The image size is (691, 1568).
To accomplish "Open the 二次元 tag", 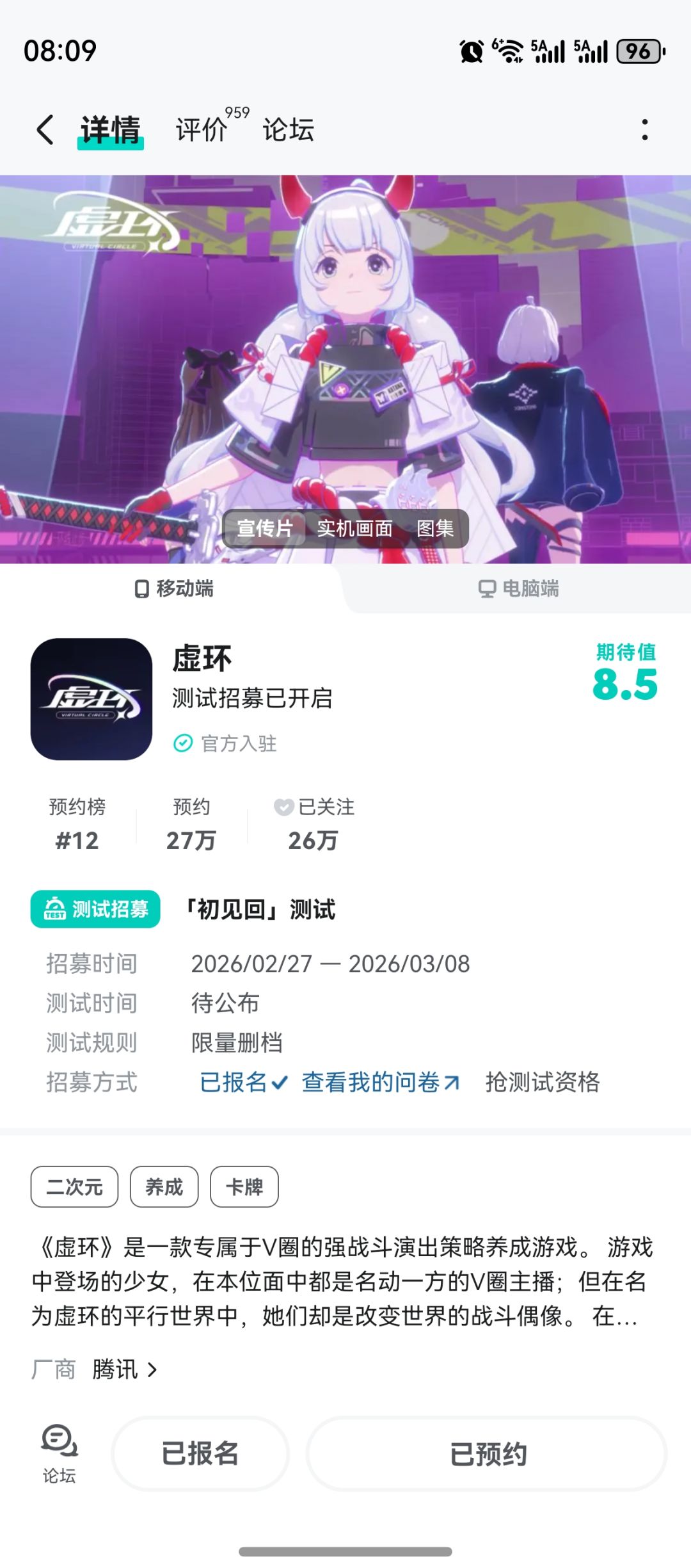I will click(x=74, y=1186).
